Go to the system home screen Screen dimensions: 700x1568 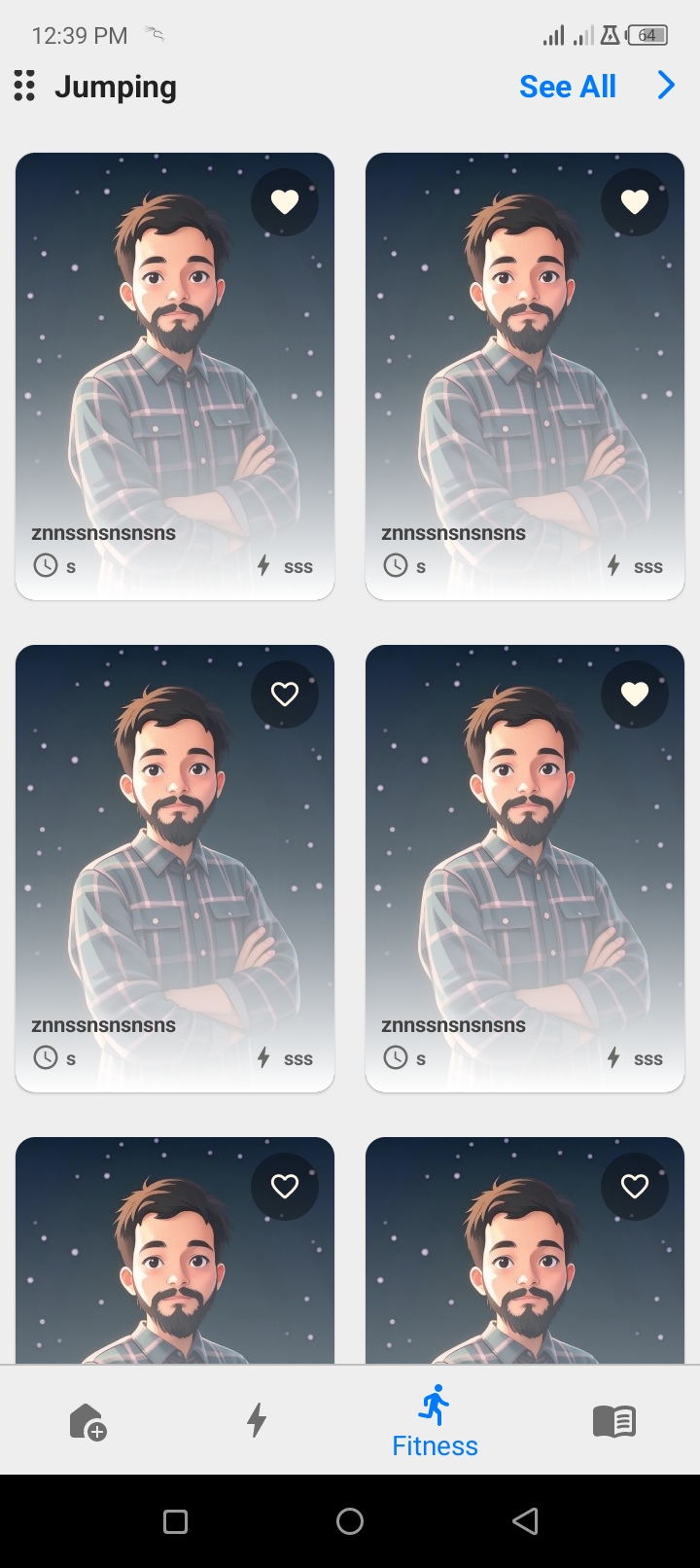coord(350,1521)
